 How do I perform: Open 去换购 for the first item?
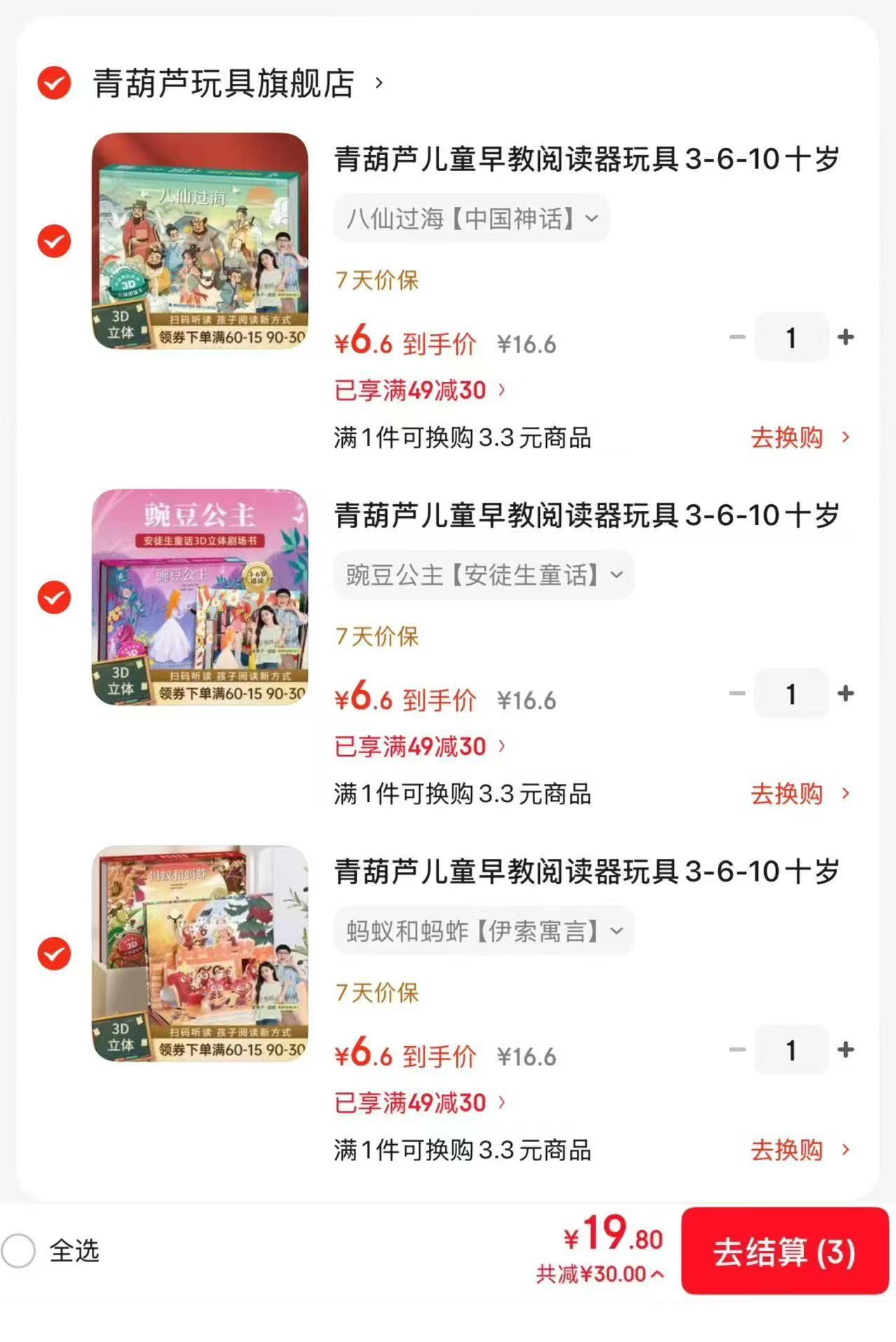788,438
